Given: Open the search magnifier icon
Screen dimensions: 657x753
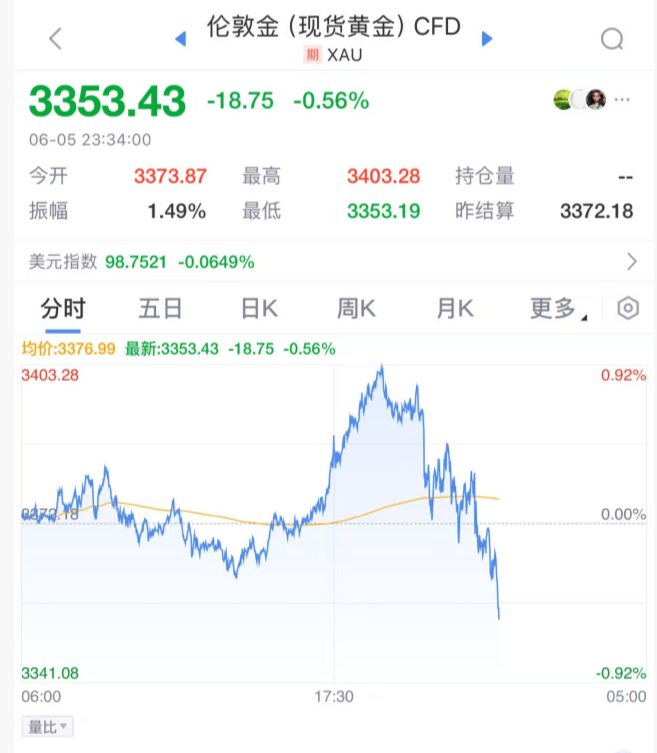Looking at the screenshot, I should pos(612,39).
